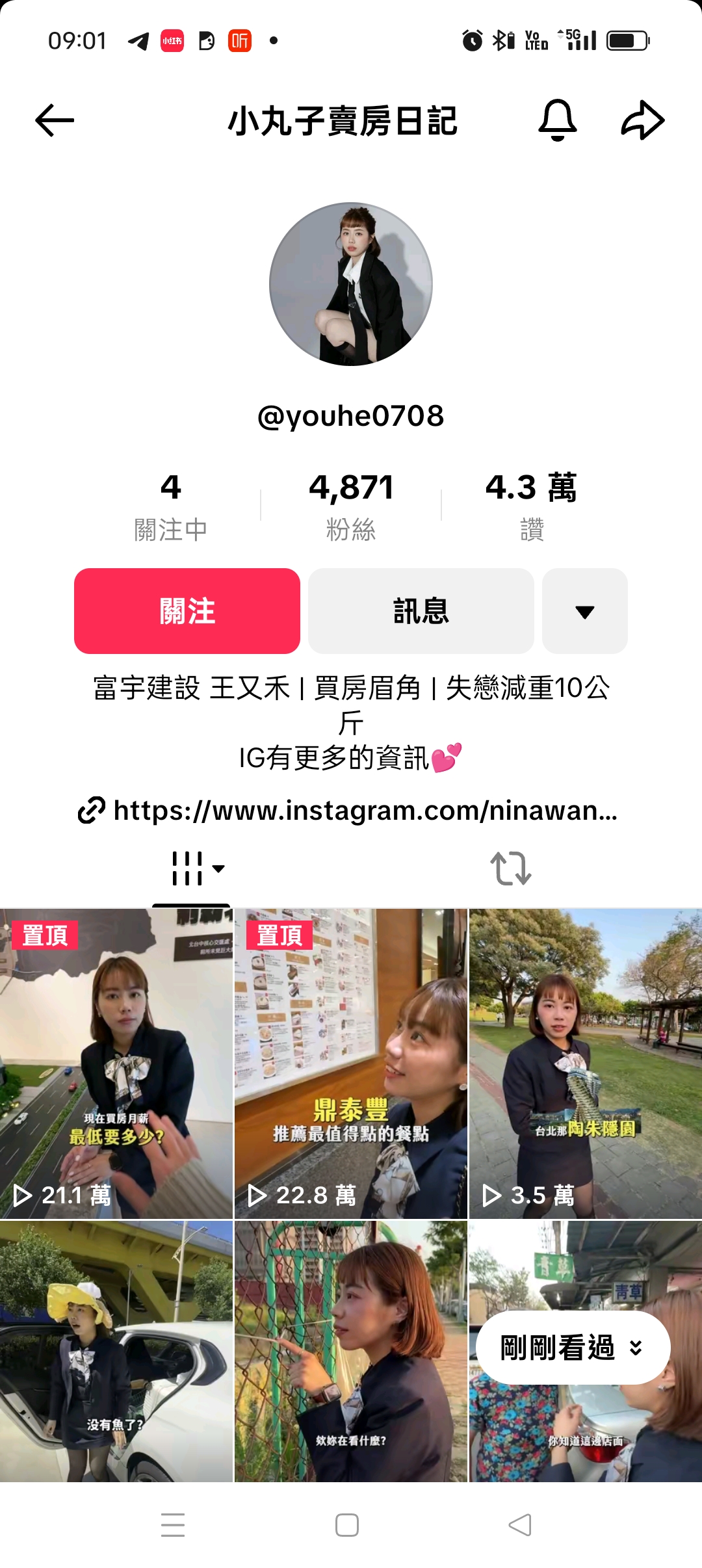Image resolution: width=702 pixels, height=1568 pixels.
Task: Switch to the reposts tab
Action: tap(510, 869)
